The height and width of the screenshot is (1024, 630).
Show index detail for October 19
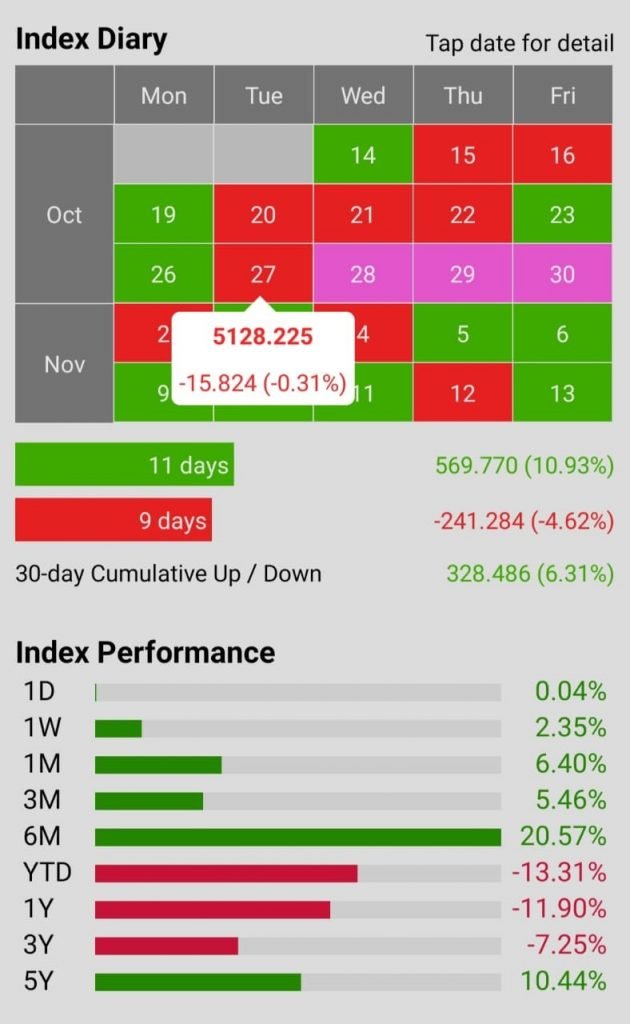click(164, 214)
